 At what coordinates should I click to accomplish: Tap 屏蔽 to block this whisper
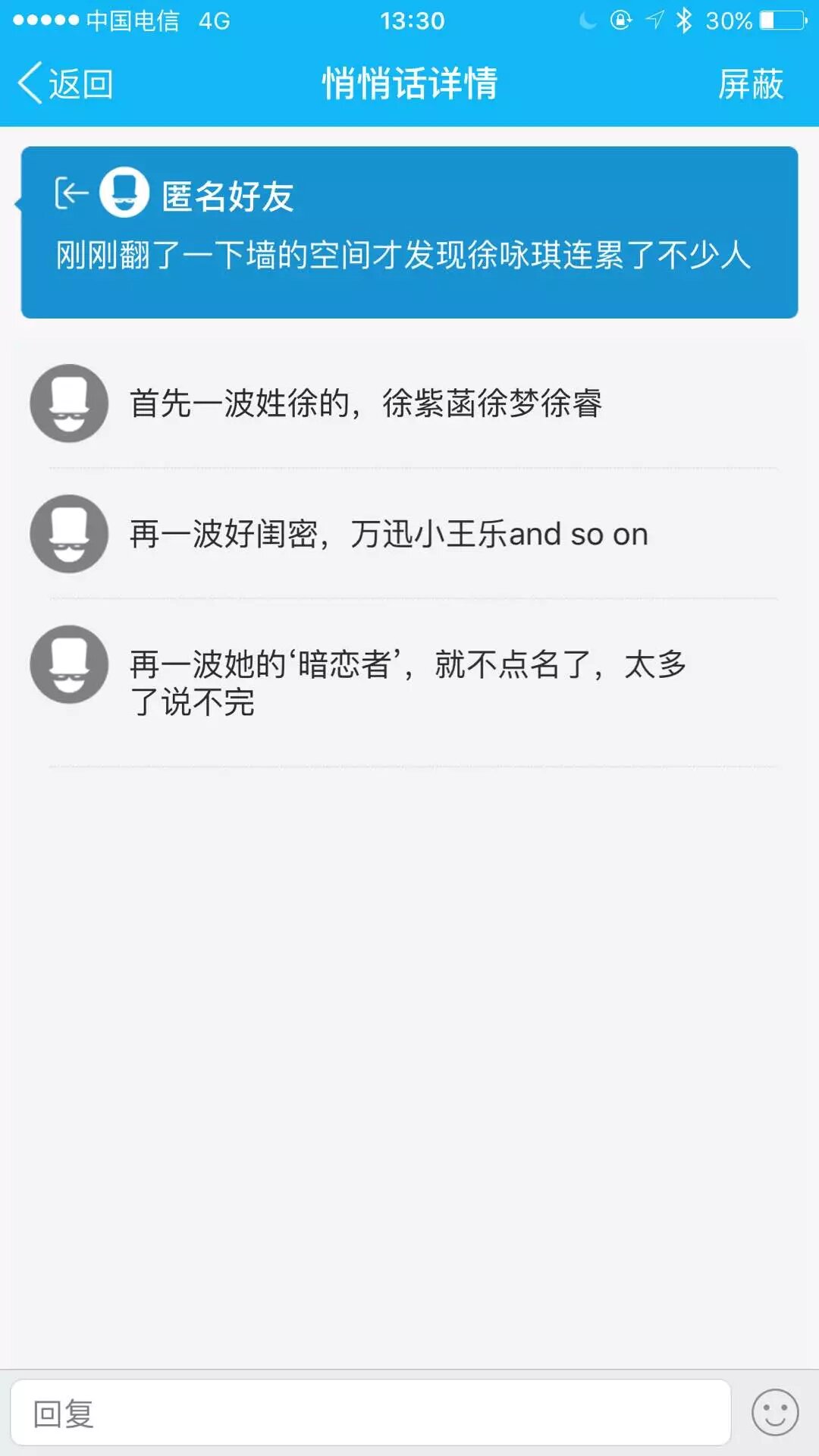point(750,83)
